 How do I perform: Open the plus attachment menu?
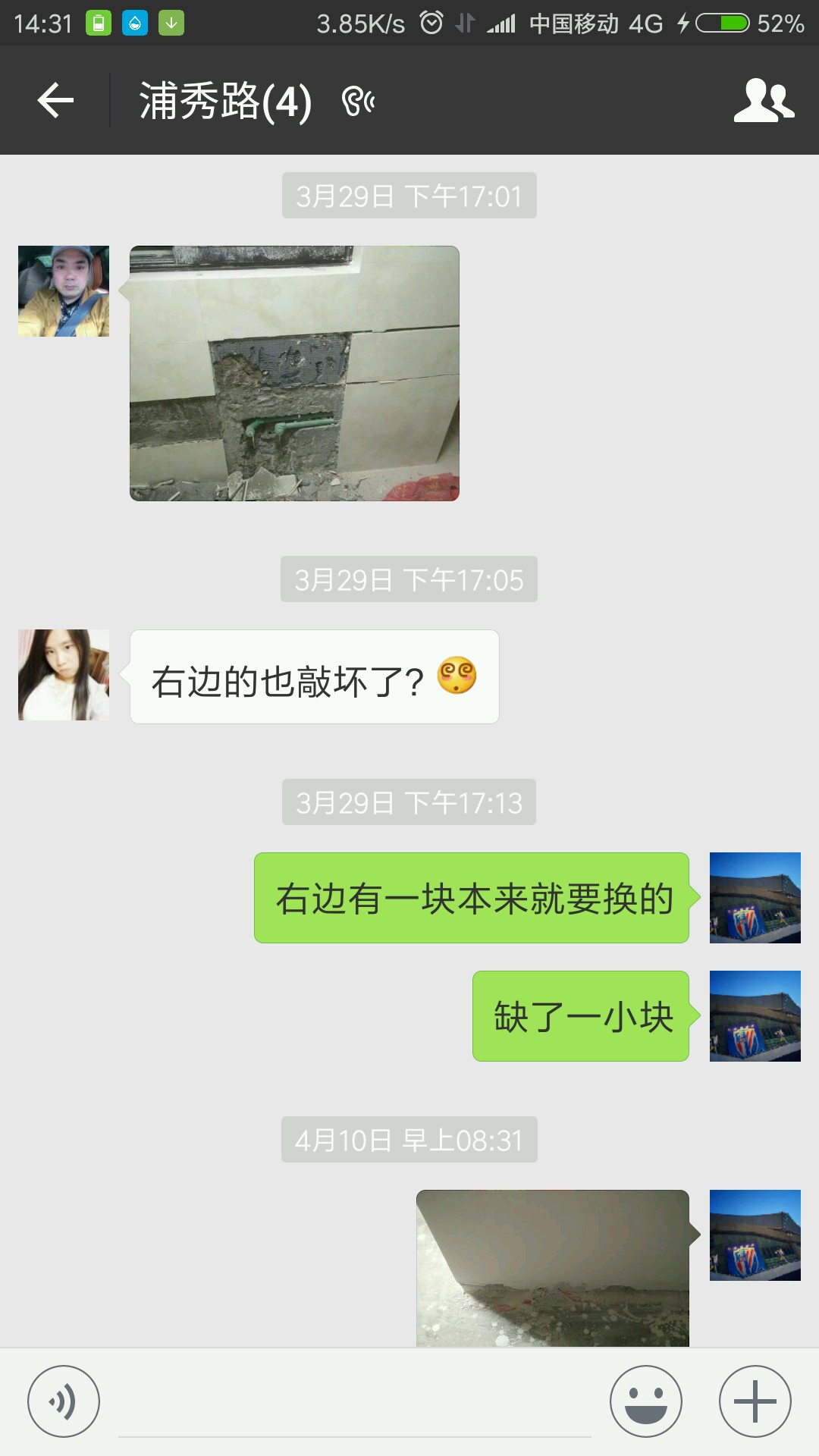[755, 1401]
